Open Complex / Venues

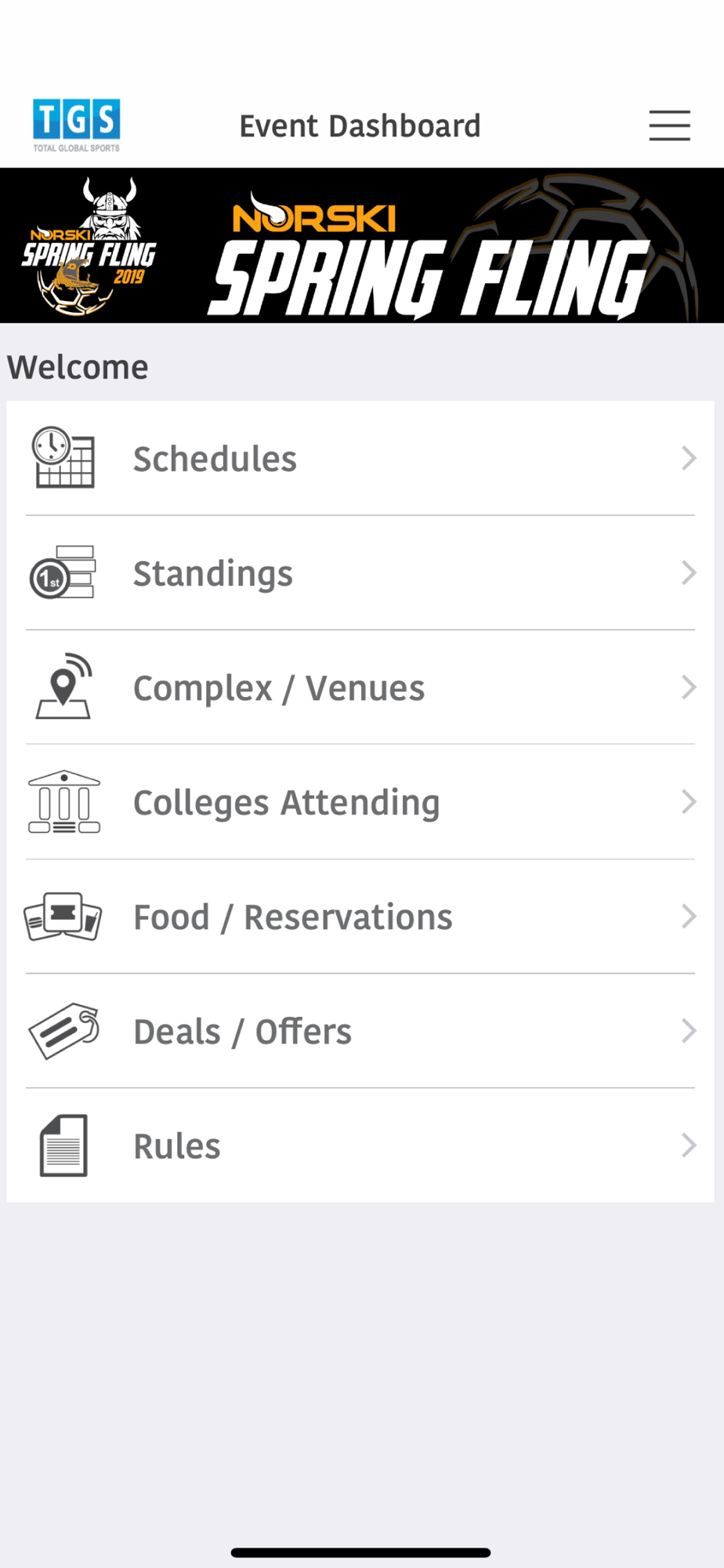[360, 687]
